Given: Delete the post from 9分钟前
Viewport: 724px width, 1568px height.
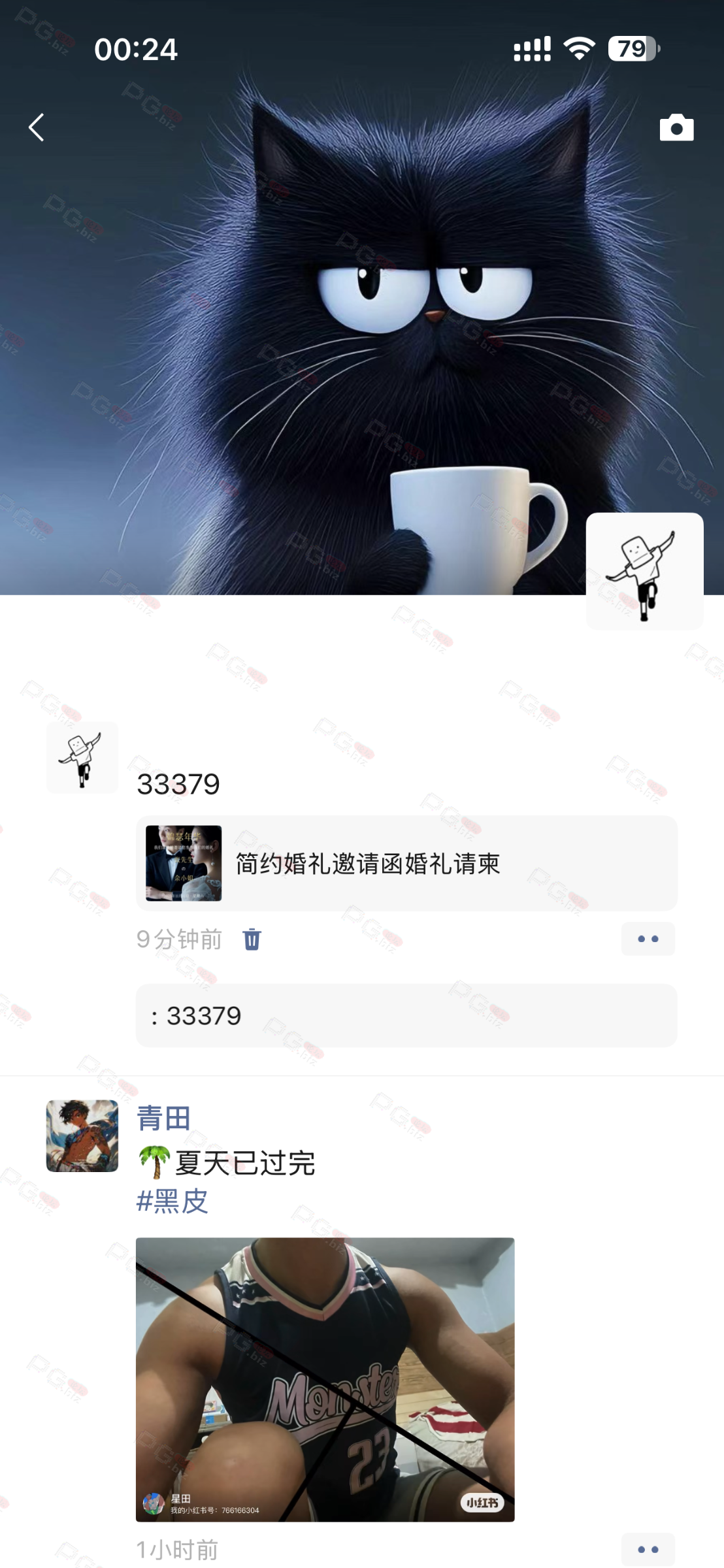Looking at the screenshot, I should coord(252,939).
